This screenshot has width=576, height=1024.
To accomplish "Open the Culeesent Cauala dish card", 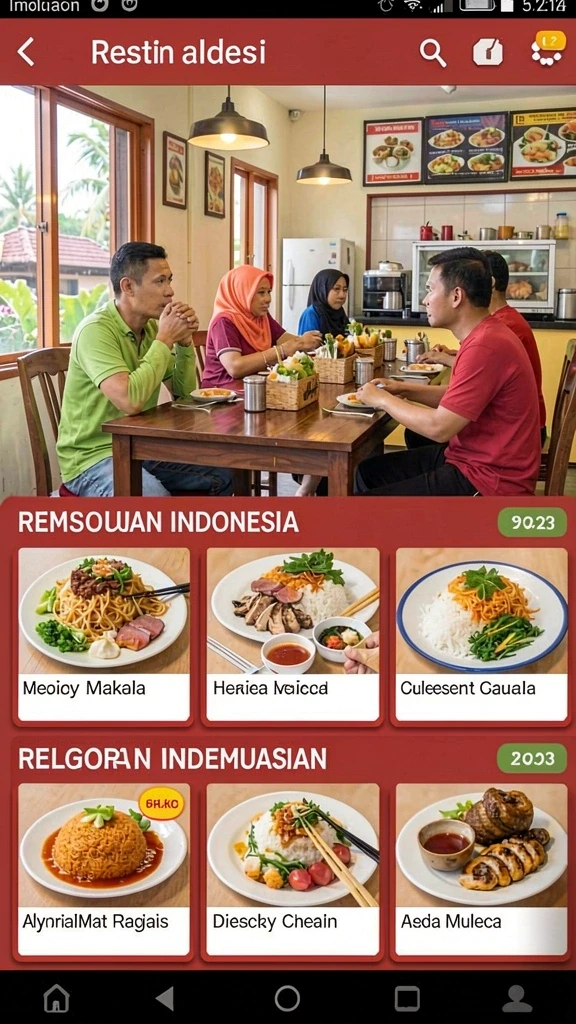I will coord(481,634).
